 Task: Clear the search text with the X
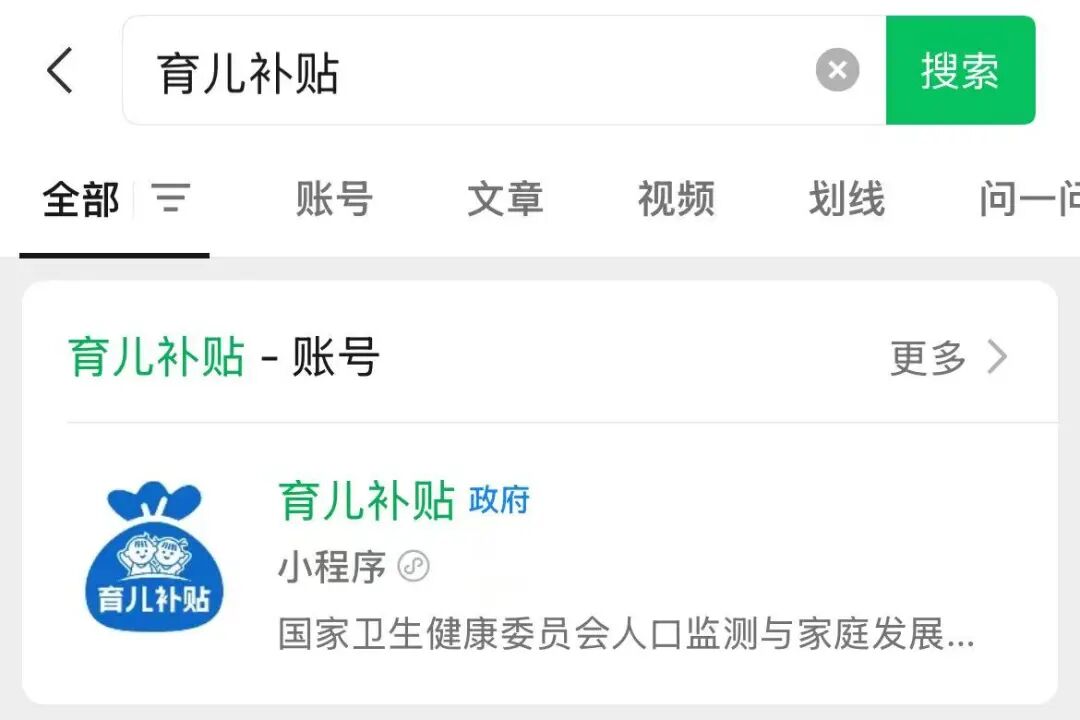[x=837, y=71]
